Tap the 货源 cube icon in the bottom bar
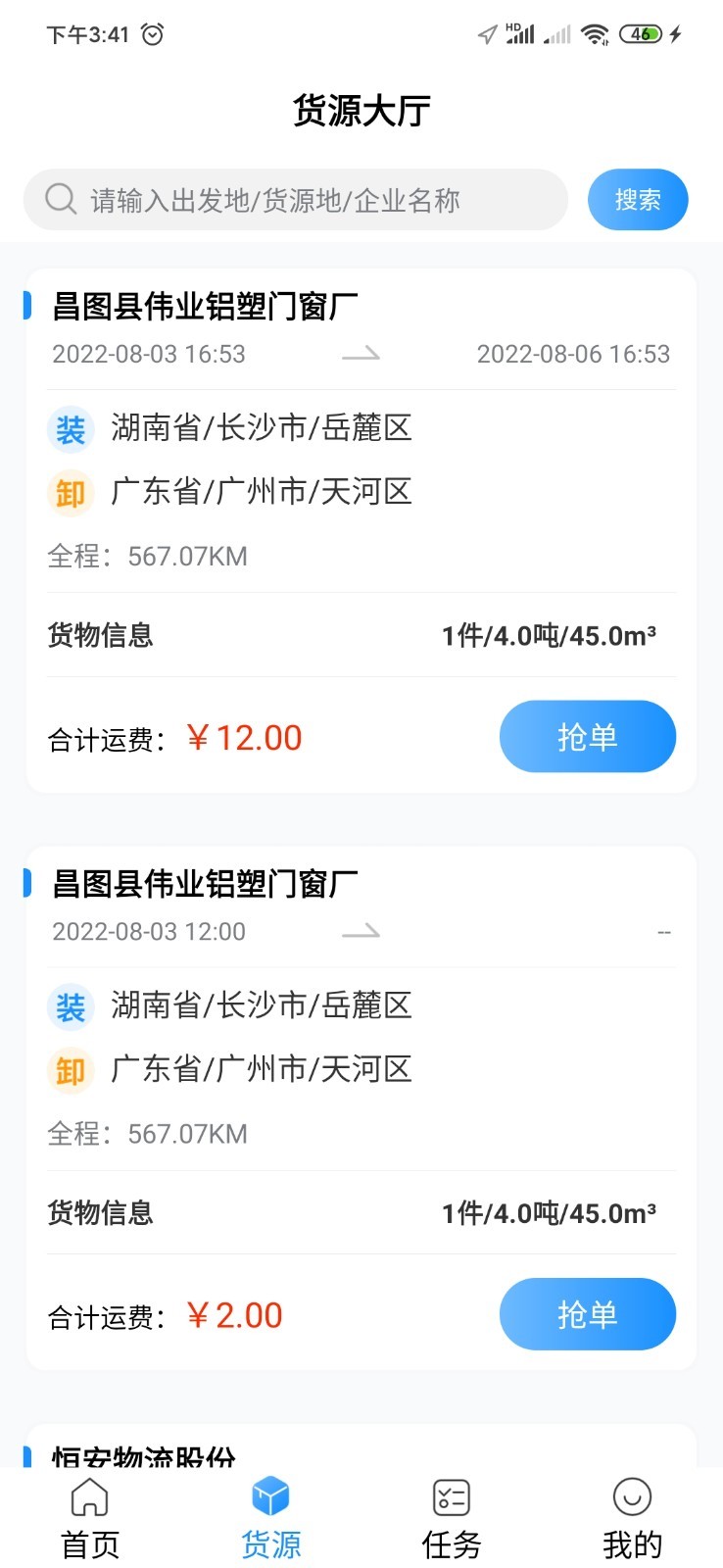This screenshot has height=1568, width=723. [269, 1494]
